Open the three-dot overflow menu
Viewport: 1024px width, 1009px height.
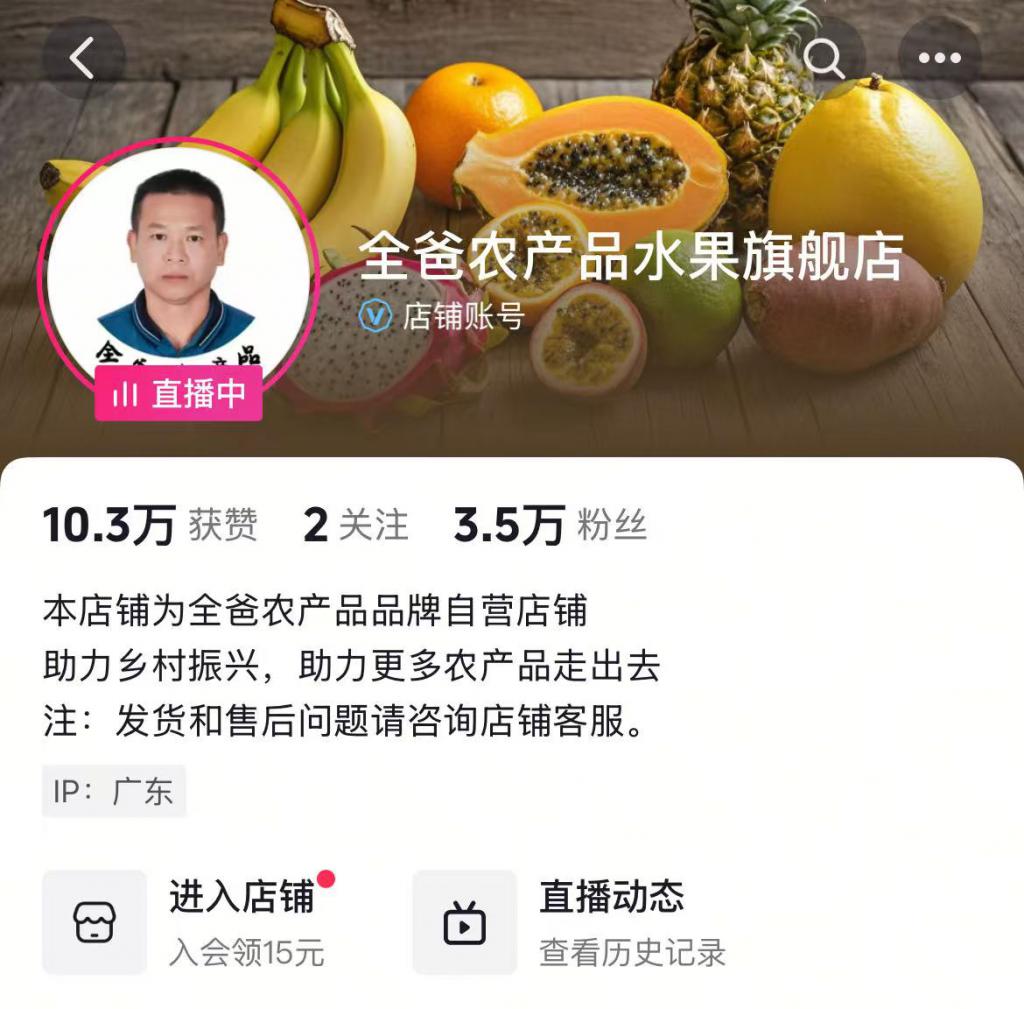[939, 58]
